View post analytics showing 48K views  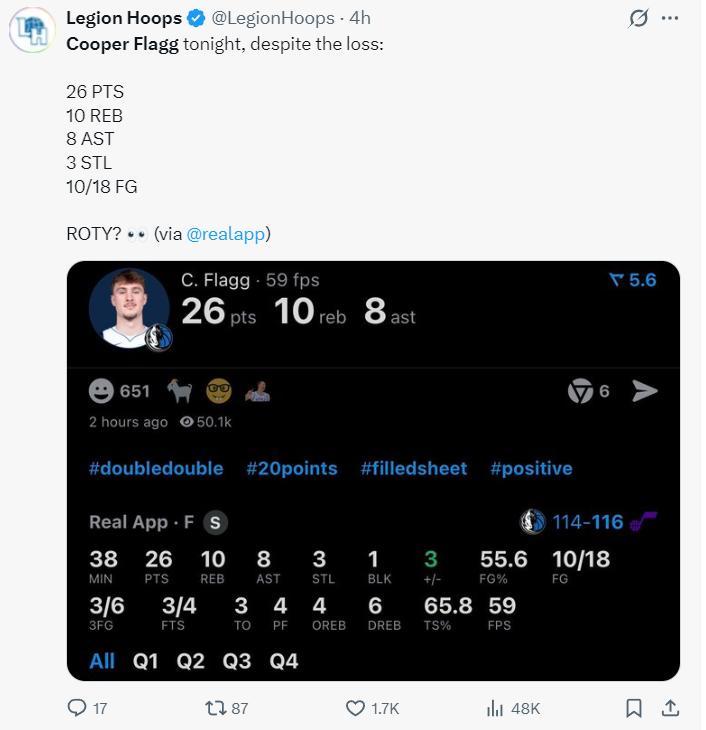494,708
